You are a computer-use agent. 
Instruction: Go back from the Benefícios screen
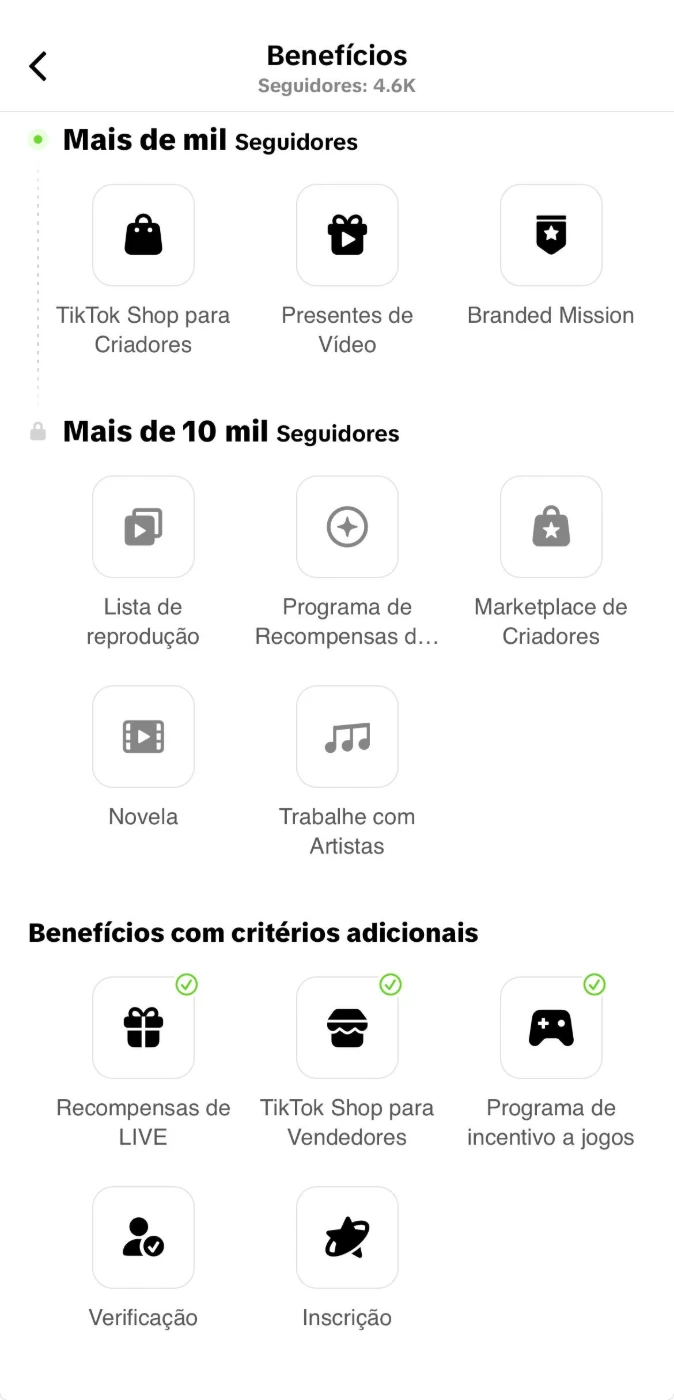coord(38,66)
